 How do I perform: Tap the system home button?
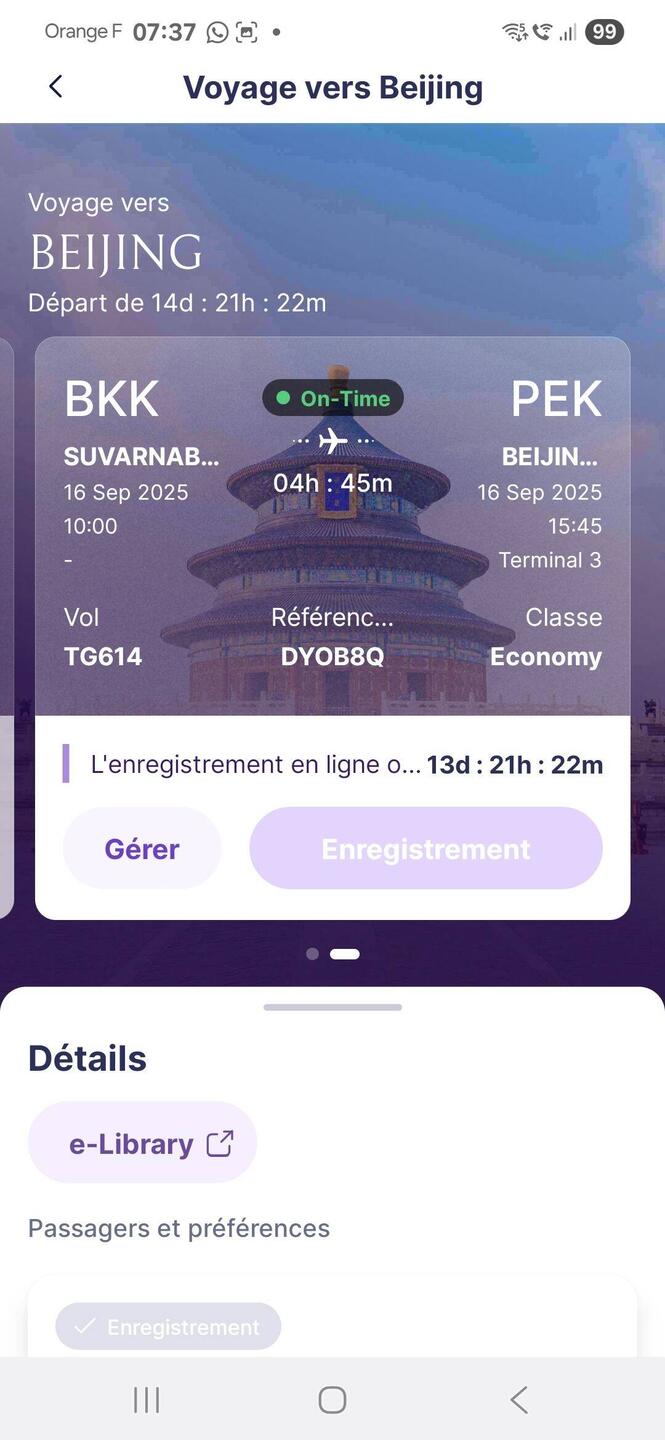coord(332,1400)
